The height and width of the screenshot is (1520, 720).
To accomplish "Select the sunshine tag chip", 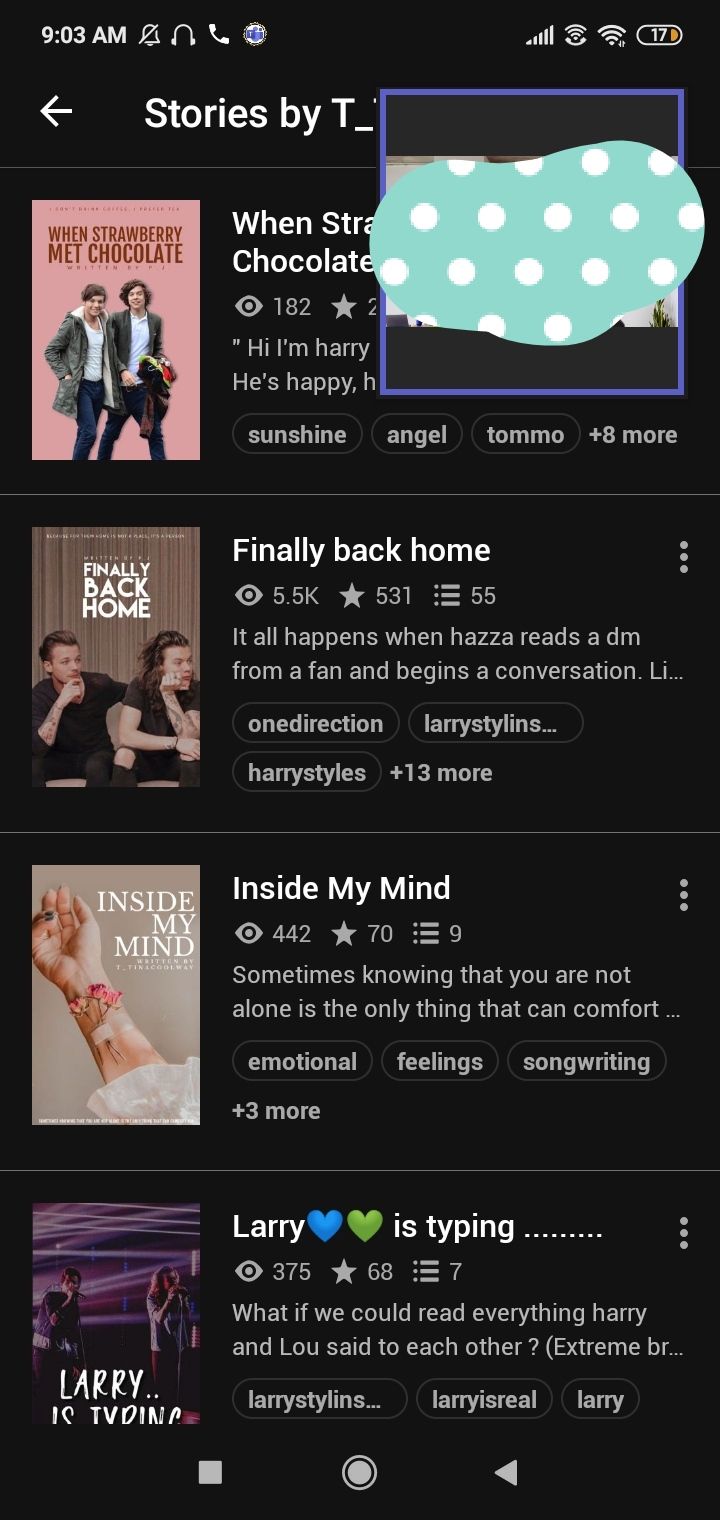I will coord(297,435).
